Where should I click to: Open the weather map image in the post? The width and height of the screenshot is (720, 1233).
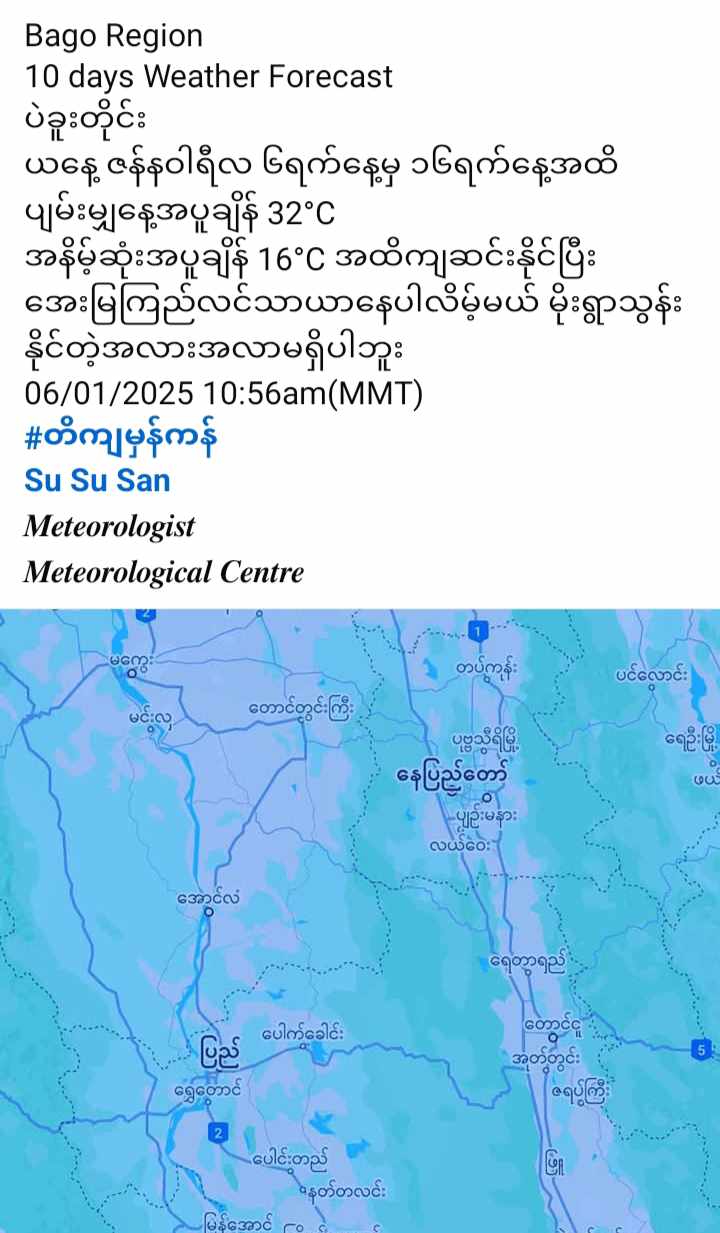click(360, 920)
